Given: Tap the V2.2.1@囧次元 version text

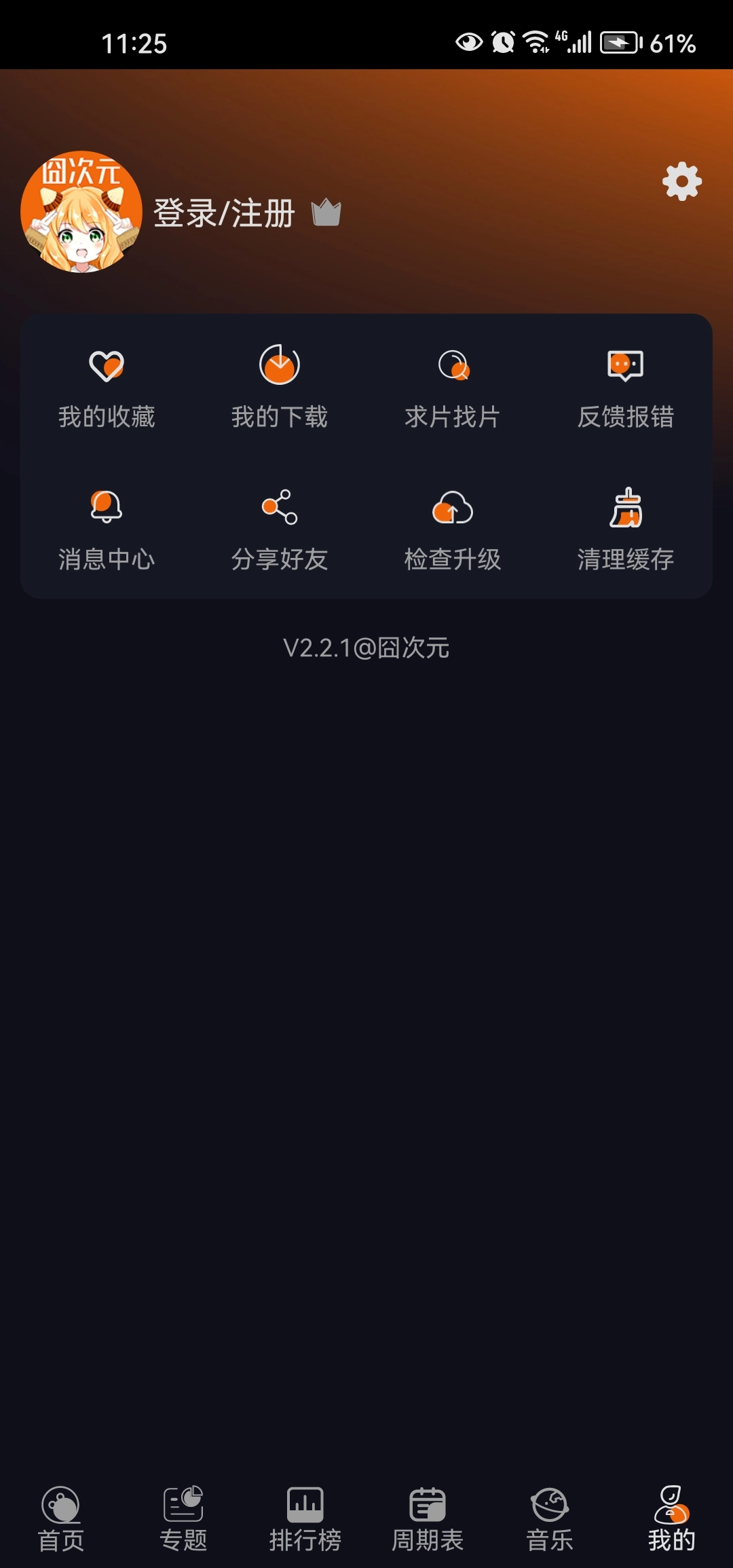Looking at the screenshot, I should 366,649.
